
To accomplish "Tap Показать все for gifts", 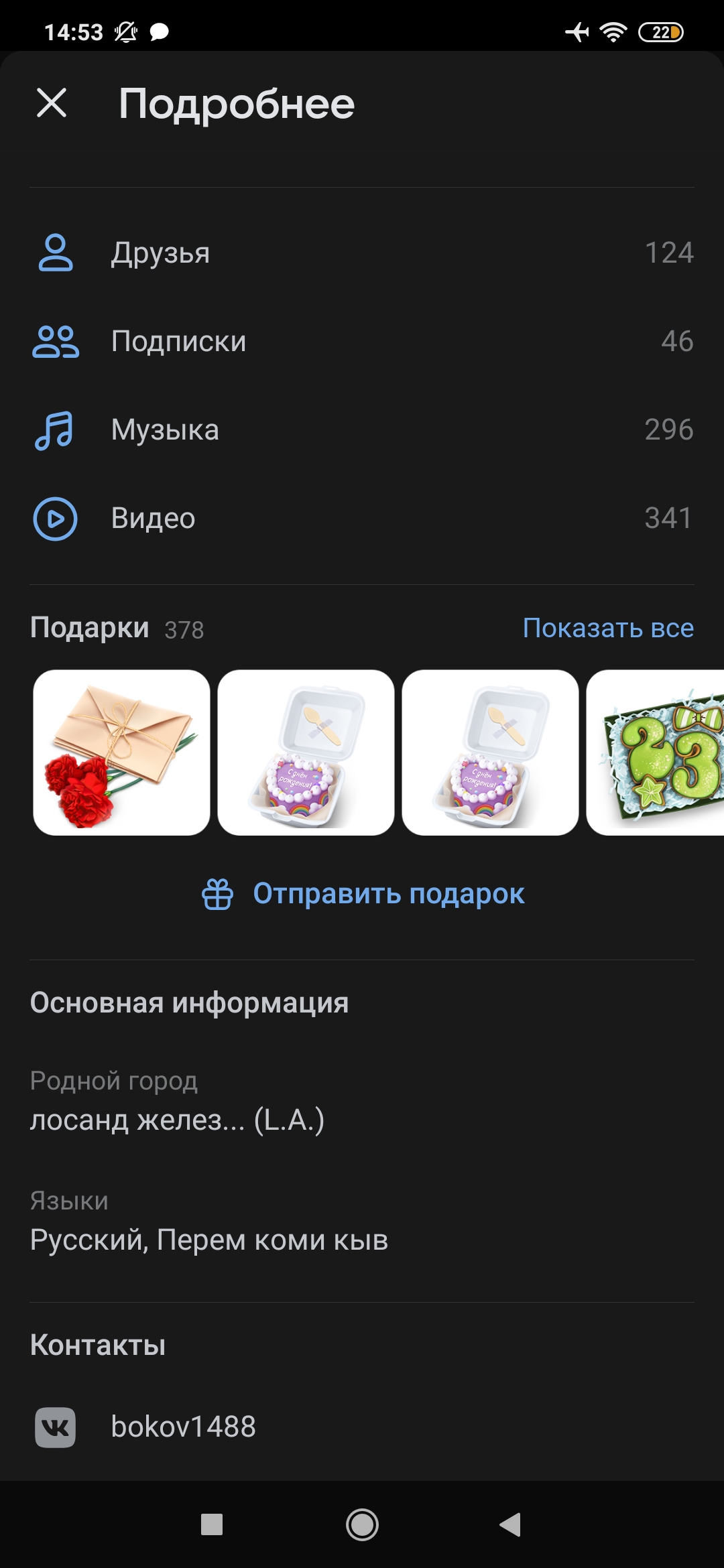I will pos(608,629).
